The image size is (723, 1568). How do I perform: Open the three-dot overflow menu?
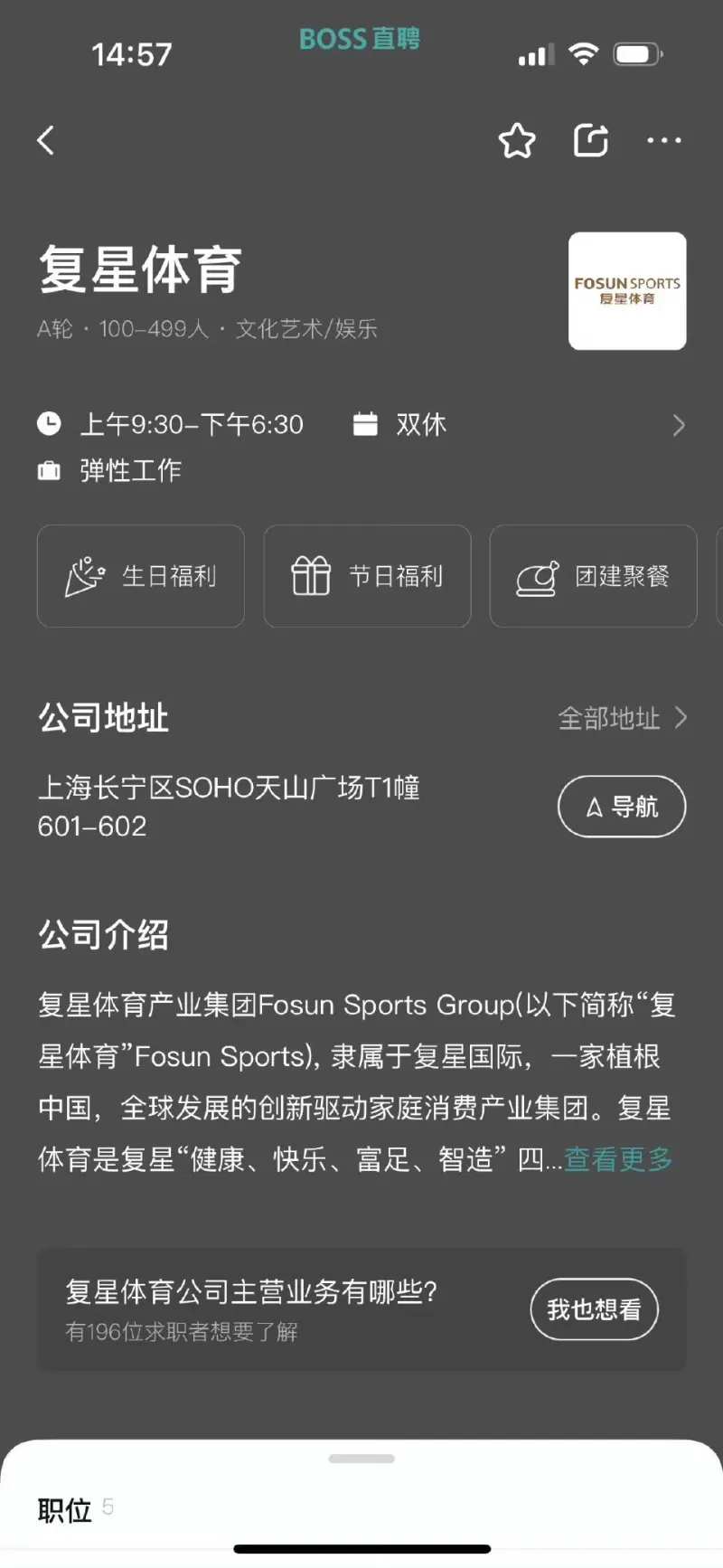click(664, 140)
